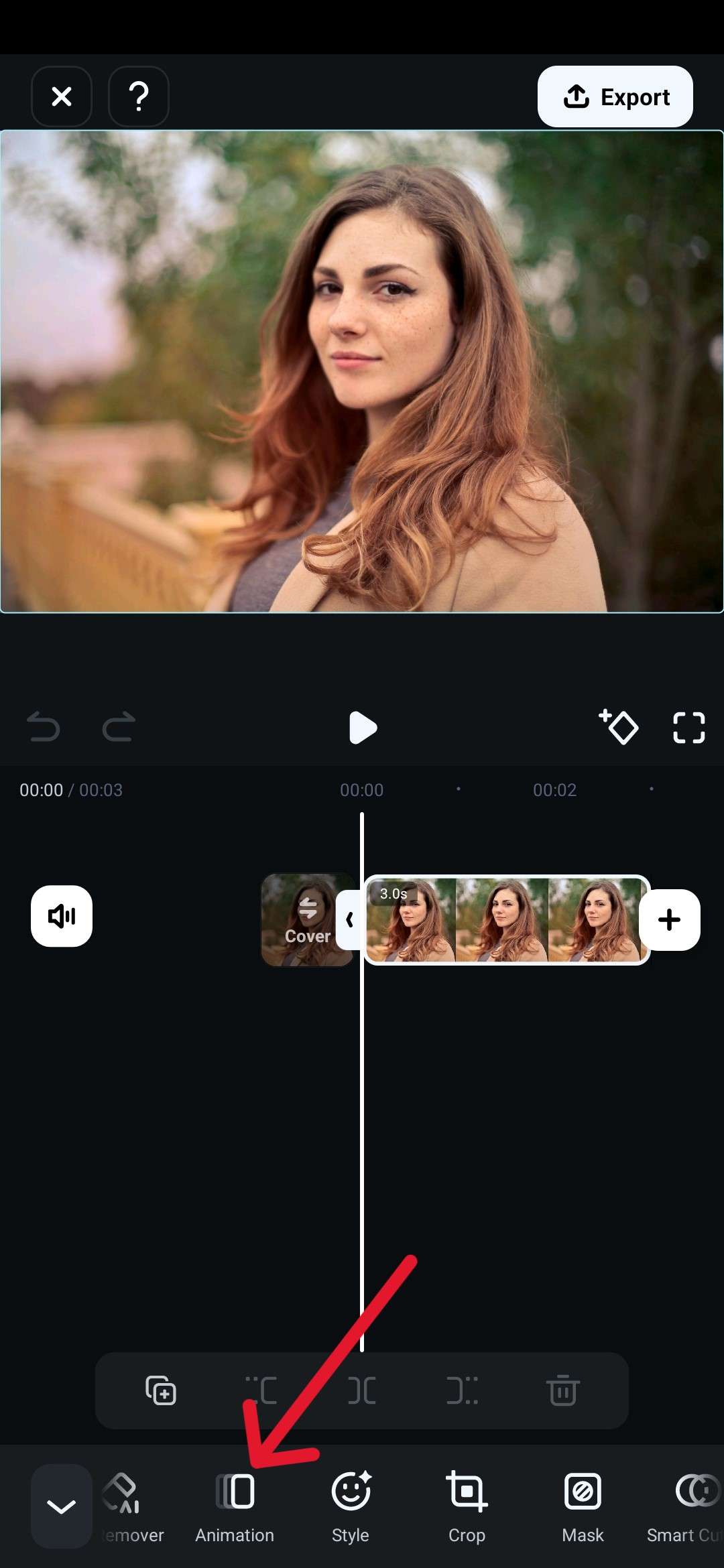Split the clip at playhead

pos(362,1390)
